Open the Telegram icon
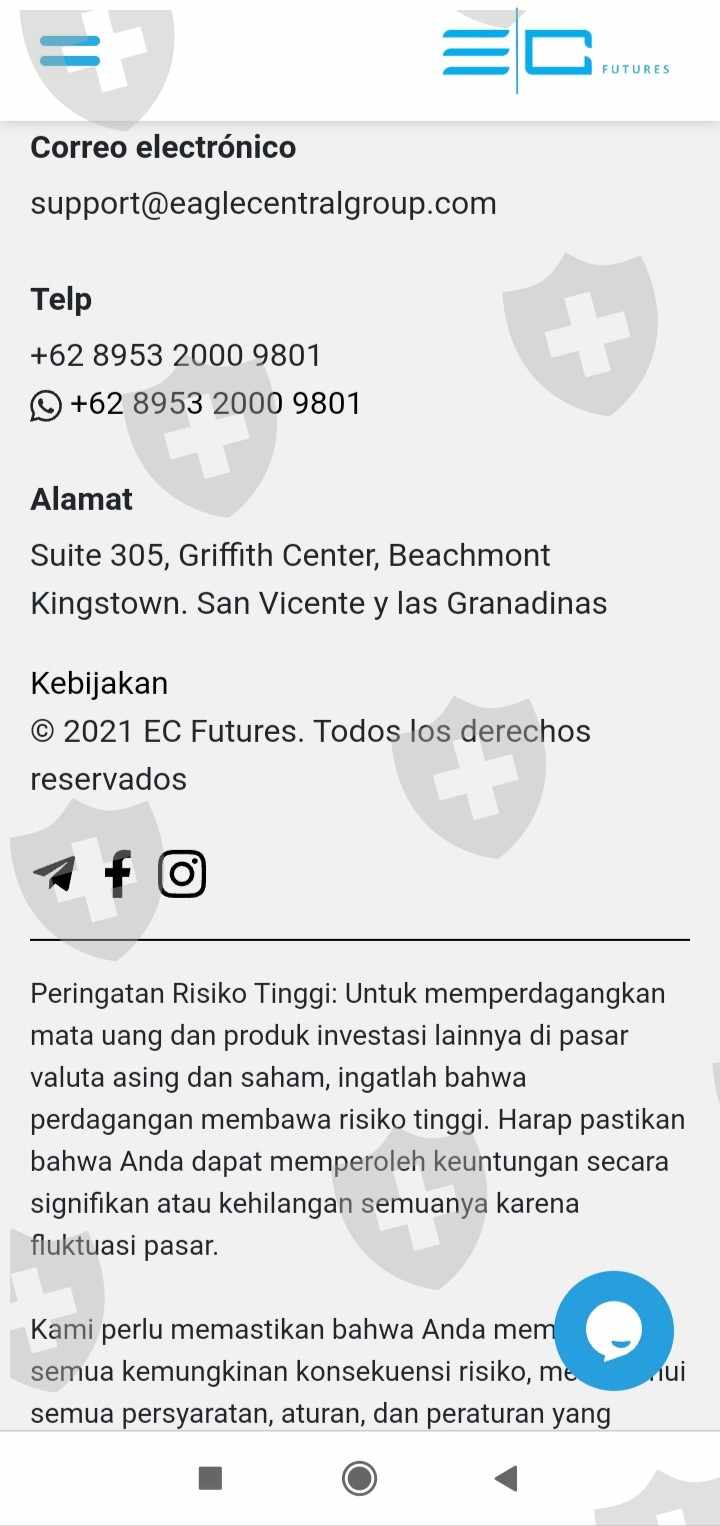Viewport: 720px width, 1526px height. point(54,874)
